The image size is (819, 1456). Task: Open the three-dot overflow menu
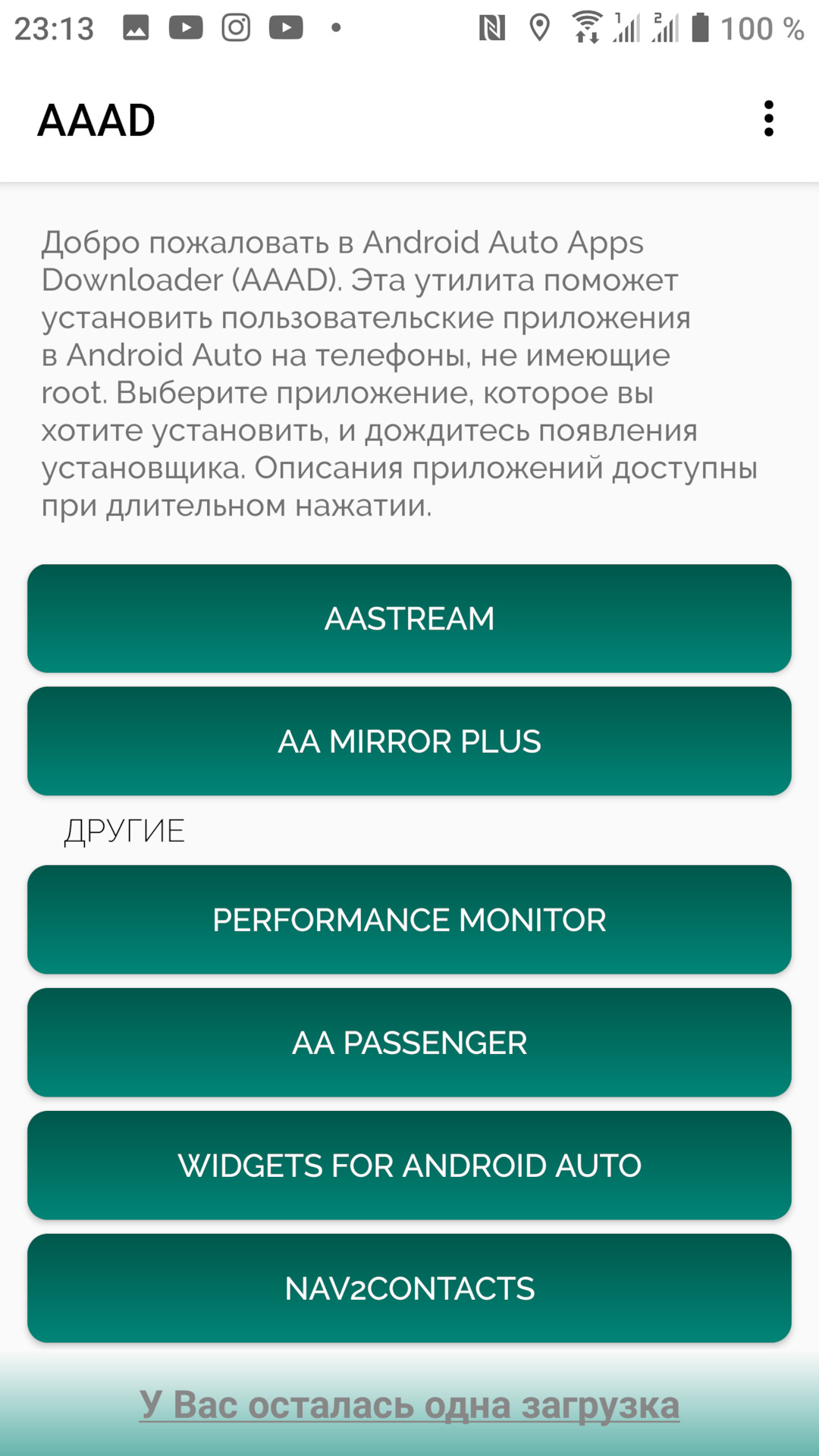click(768, 119)
